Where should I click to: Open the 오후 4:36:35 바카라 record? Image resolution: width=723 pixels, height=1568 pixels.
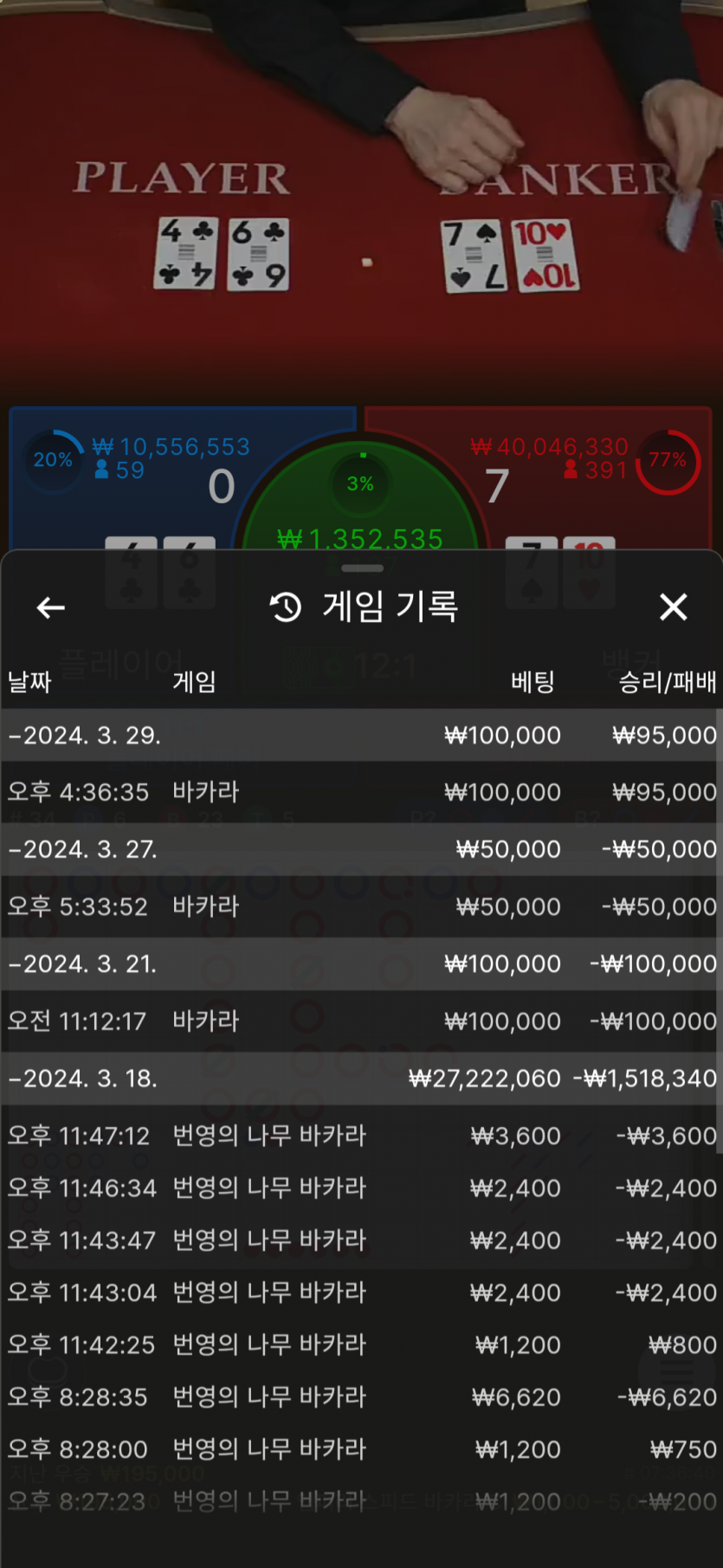tap(361, 792)
